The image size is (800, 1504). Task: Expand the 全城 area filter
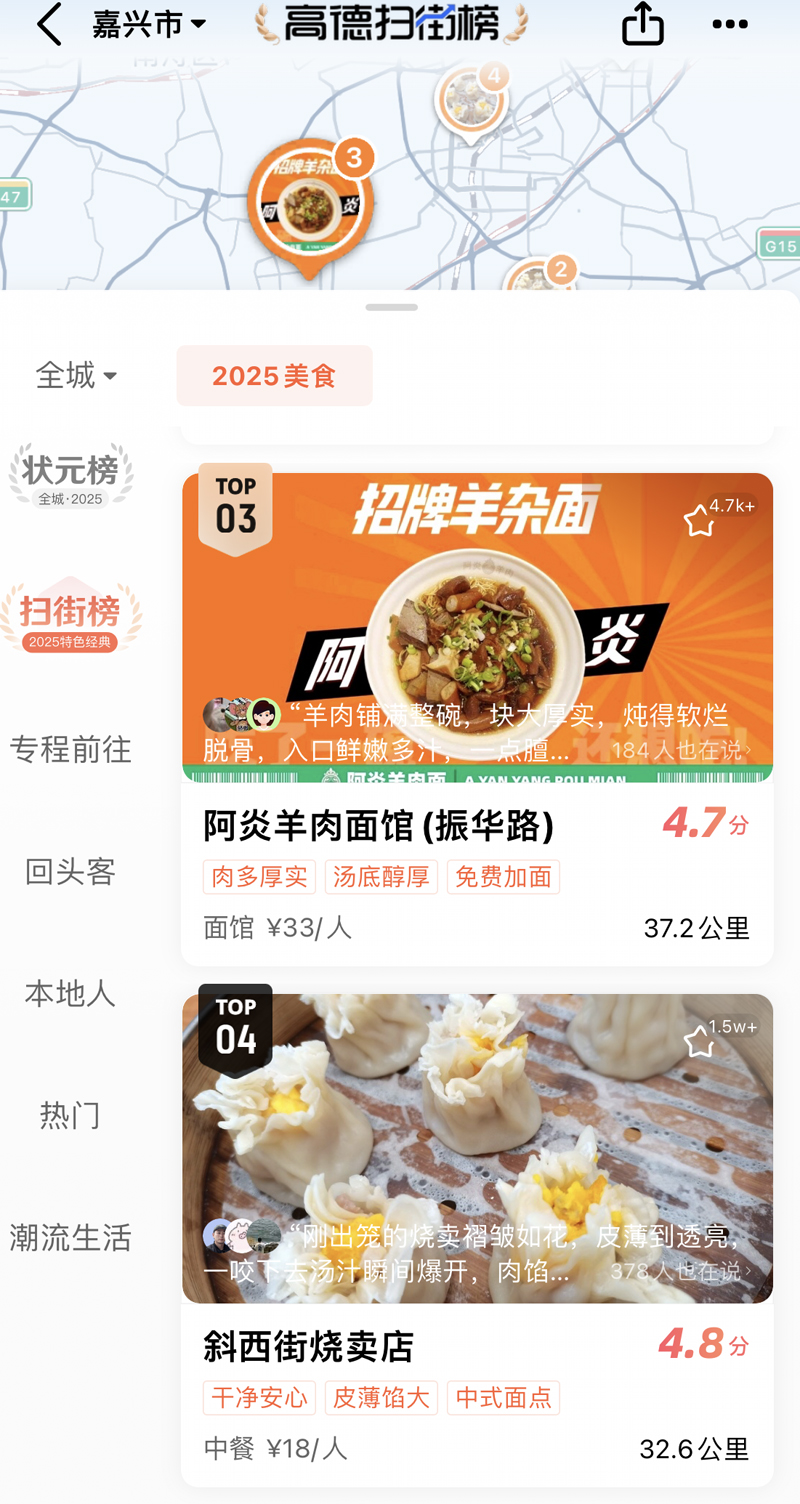(76, 376)
